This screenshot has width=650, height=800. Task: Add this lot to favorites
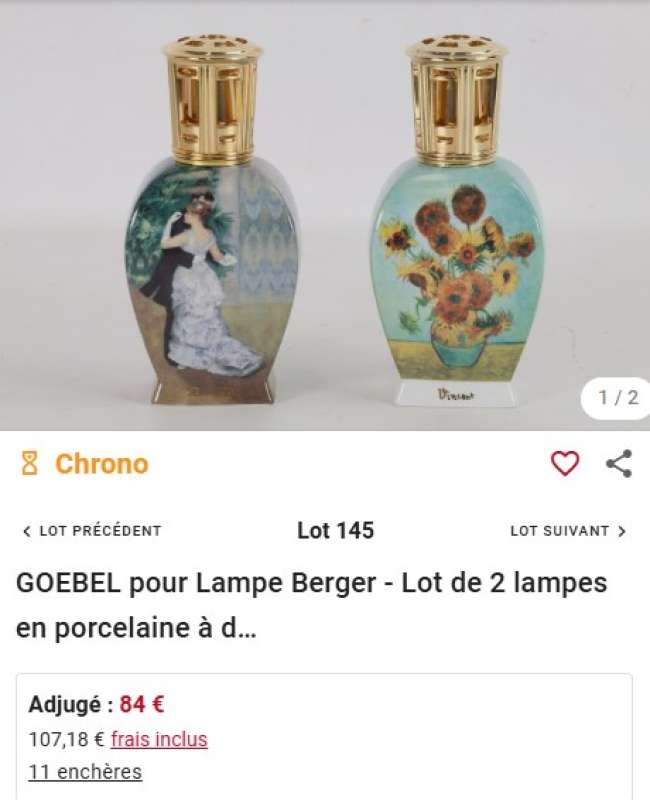(x=565, y=464)
